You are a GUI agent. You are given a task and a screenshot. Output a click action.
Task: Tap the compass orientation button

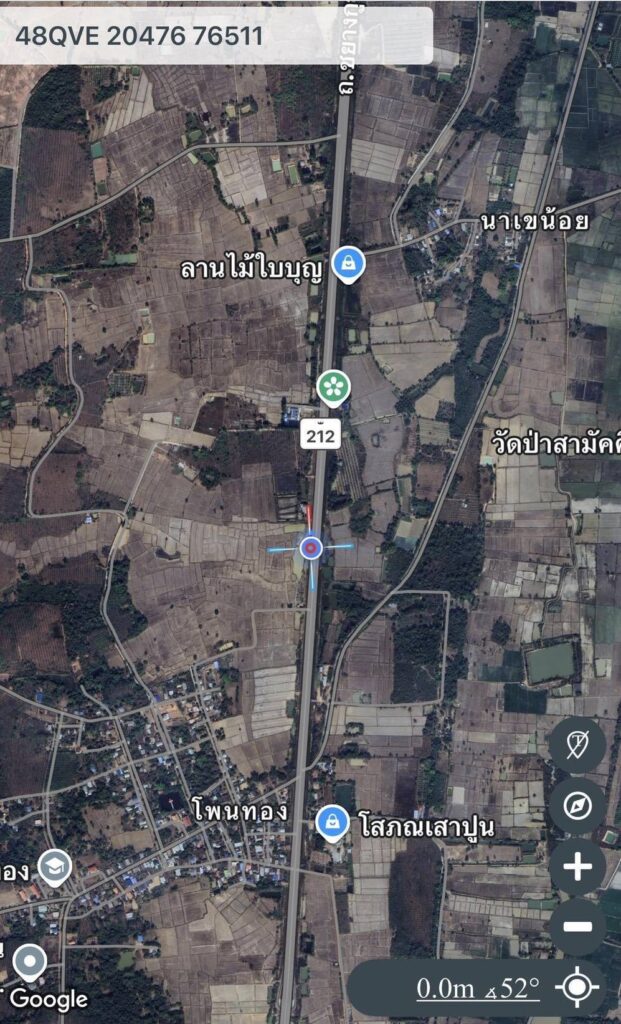point(577,806)
